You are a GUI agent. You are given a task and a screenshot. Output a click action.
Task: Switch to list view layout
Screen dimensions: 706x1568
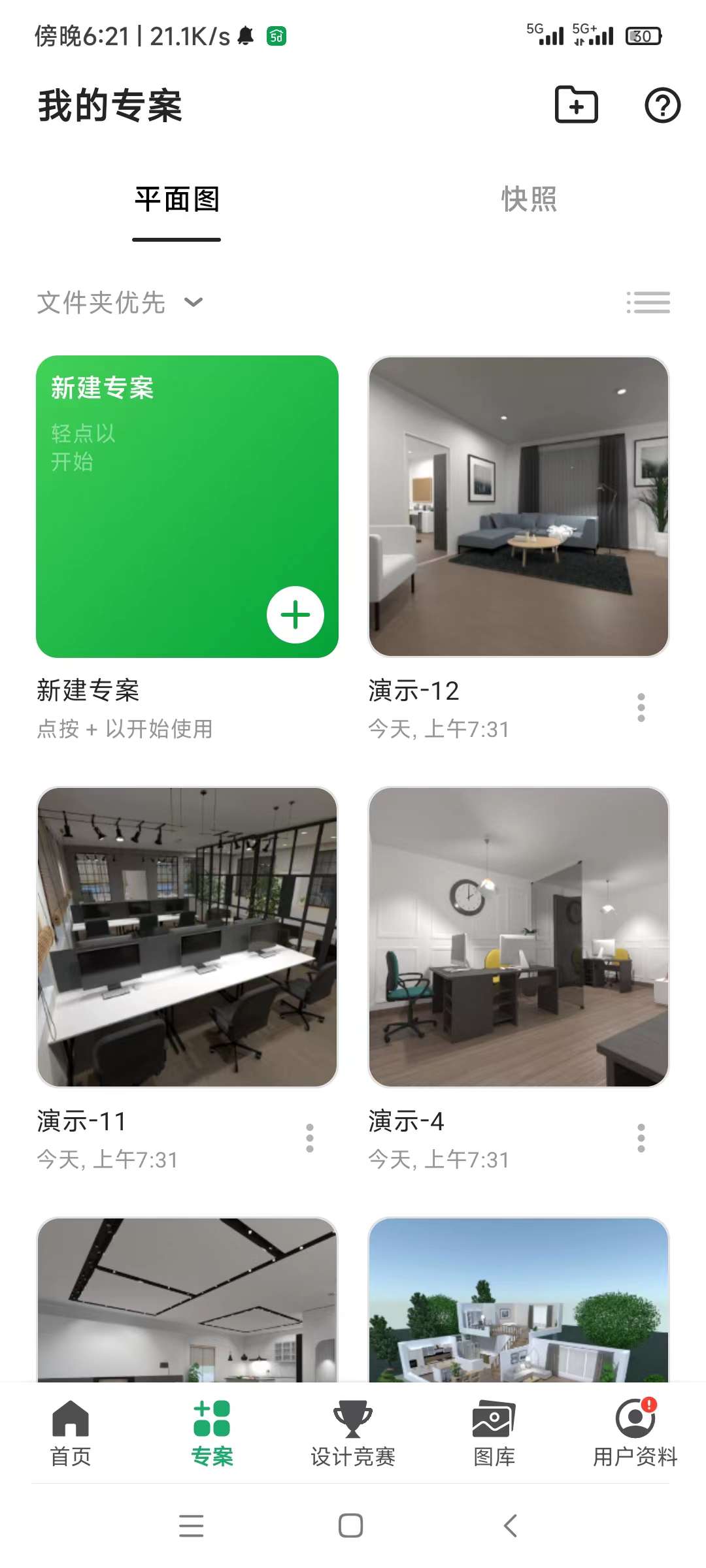[x=648, y=302]
